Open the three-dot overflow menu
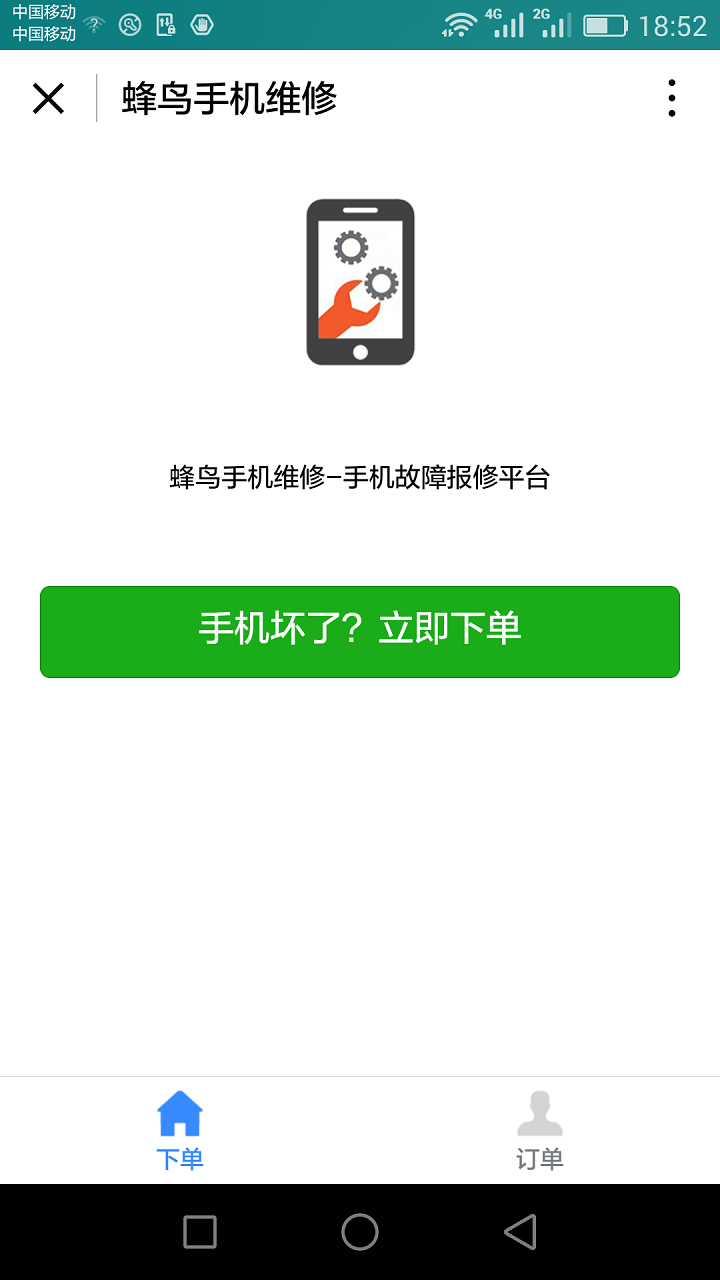Screen dimensions: 720x1280 pos(672,98)
